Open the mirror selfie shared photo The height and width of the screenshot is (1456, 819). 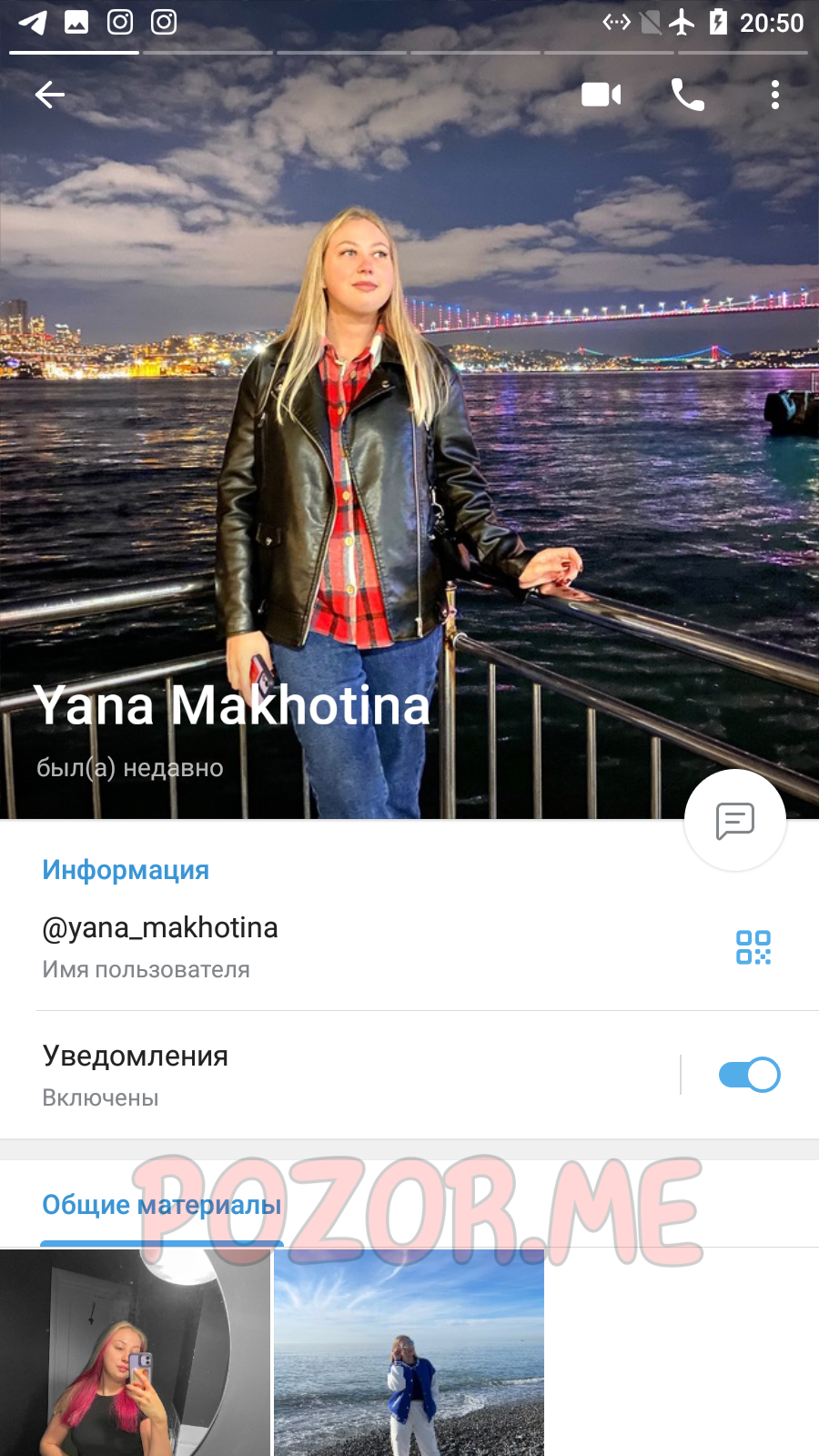click(x=136, y=1353)
